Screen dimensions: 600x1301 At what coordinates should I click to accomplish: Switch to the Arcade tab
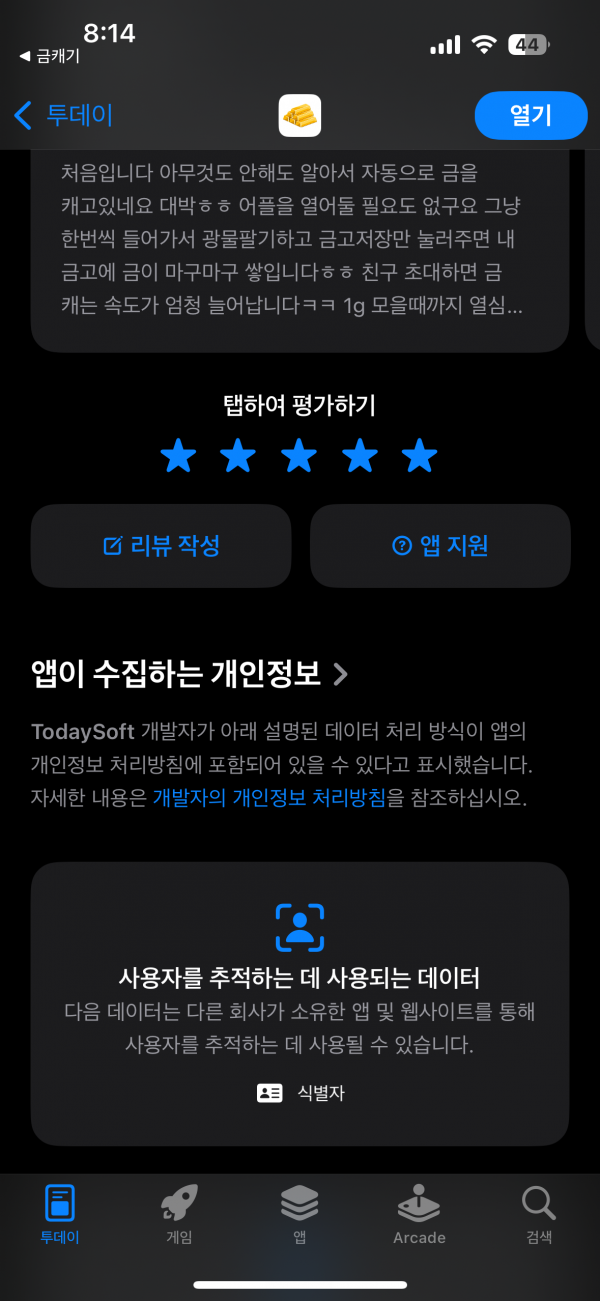click(x=419, y=1215)
